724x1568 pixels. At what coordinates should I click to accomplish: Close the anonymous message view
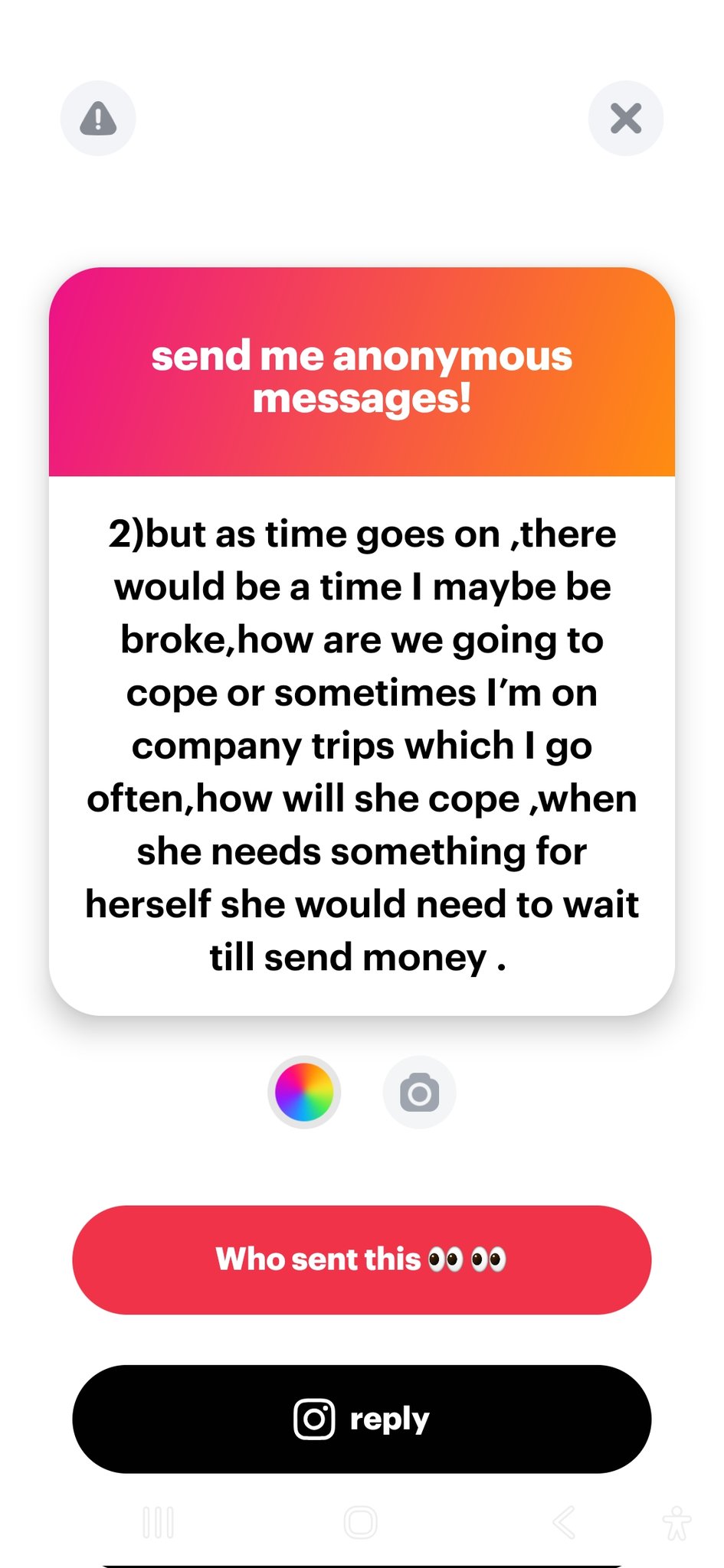point(625,119)
